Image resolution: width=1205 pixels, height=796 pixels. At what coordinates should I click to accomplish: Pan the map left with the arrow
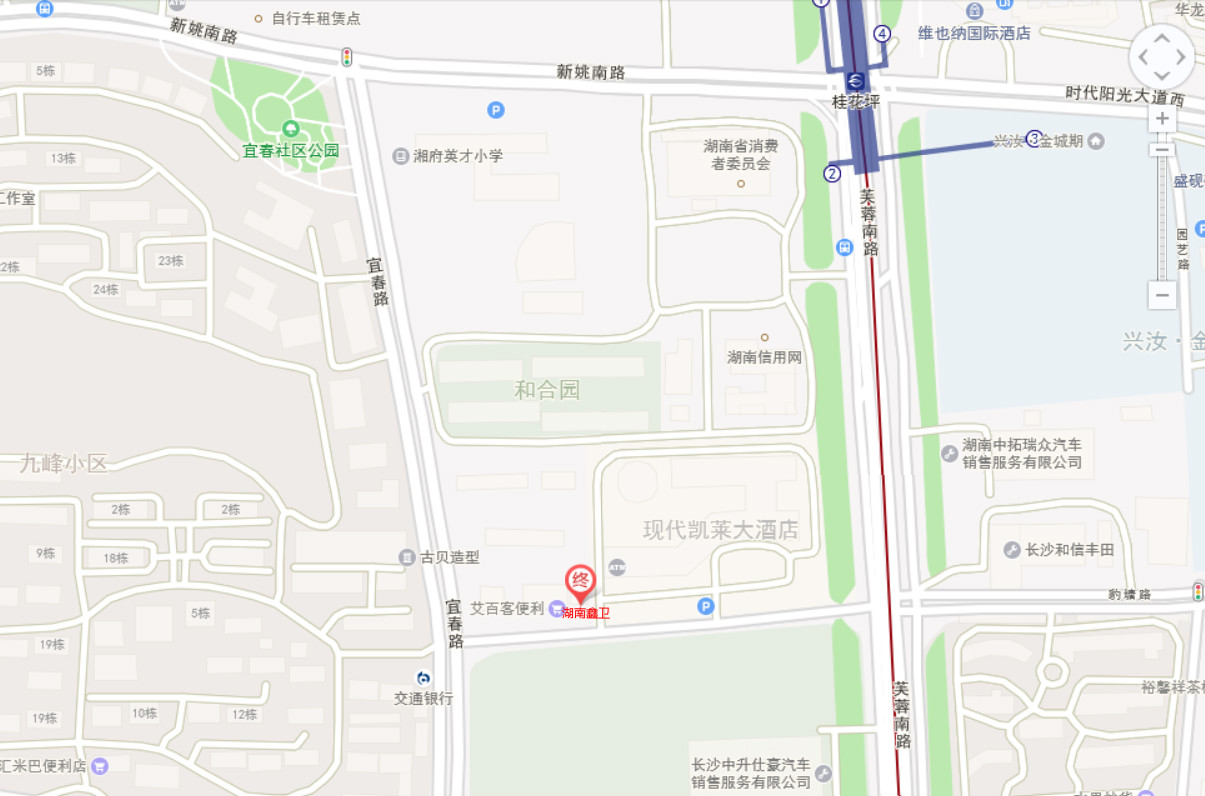click(x=1144, y=57)
